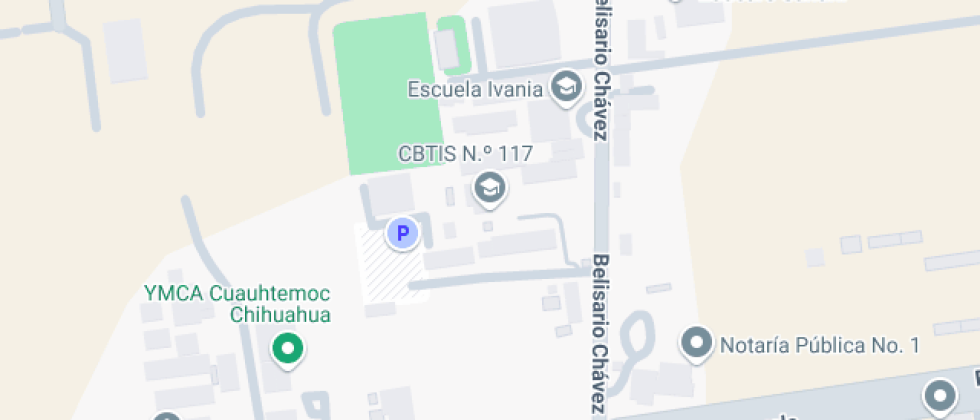980x420 pixels.
Task: Select the CBTIS N.º 117 school pin
Action: pos(489,186)
